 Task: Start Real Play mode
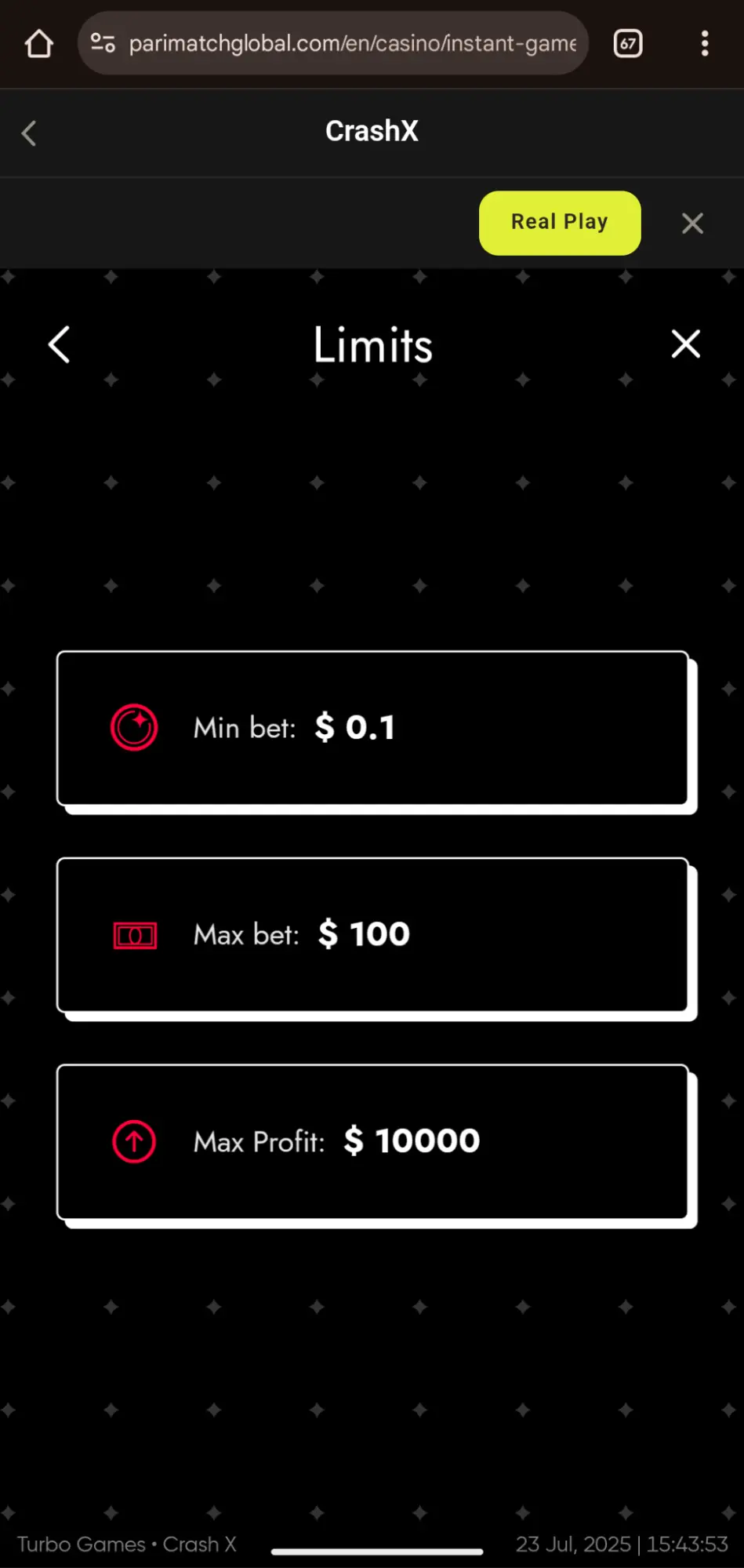point(559,223)
